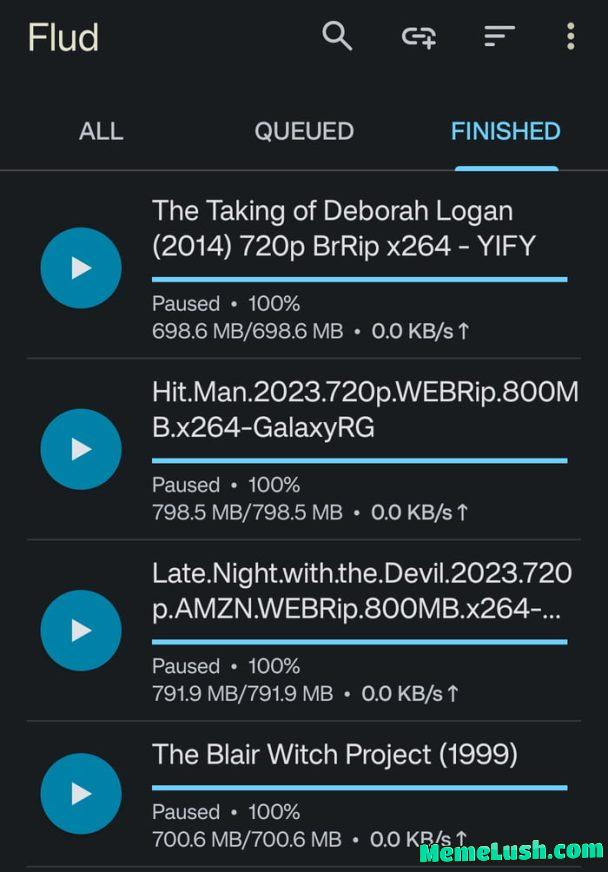Open Late.Night.with.the.Devil torrent details
608x872 pixels.
(361, 591)
